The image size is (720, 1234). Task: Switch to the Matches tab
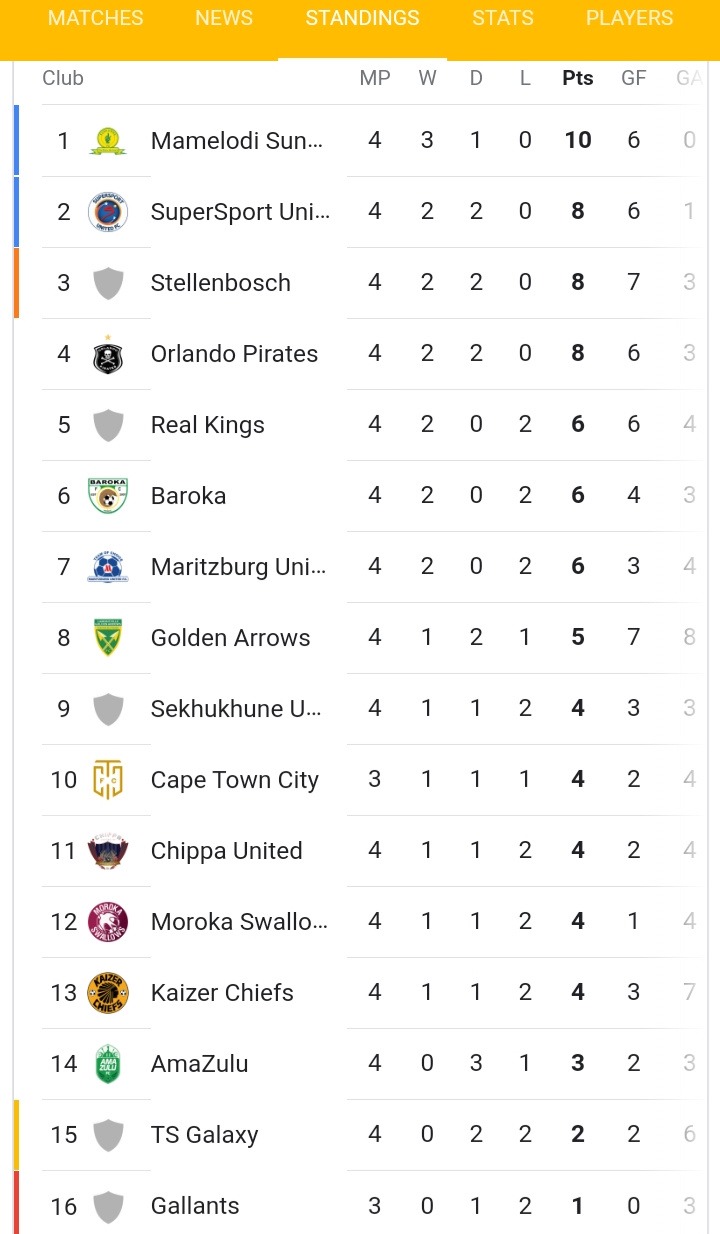click(x=95, y=18)
